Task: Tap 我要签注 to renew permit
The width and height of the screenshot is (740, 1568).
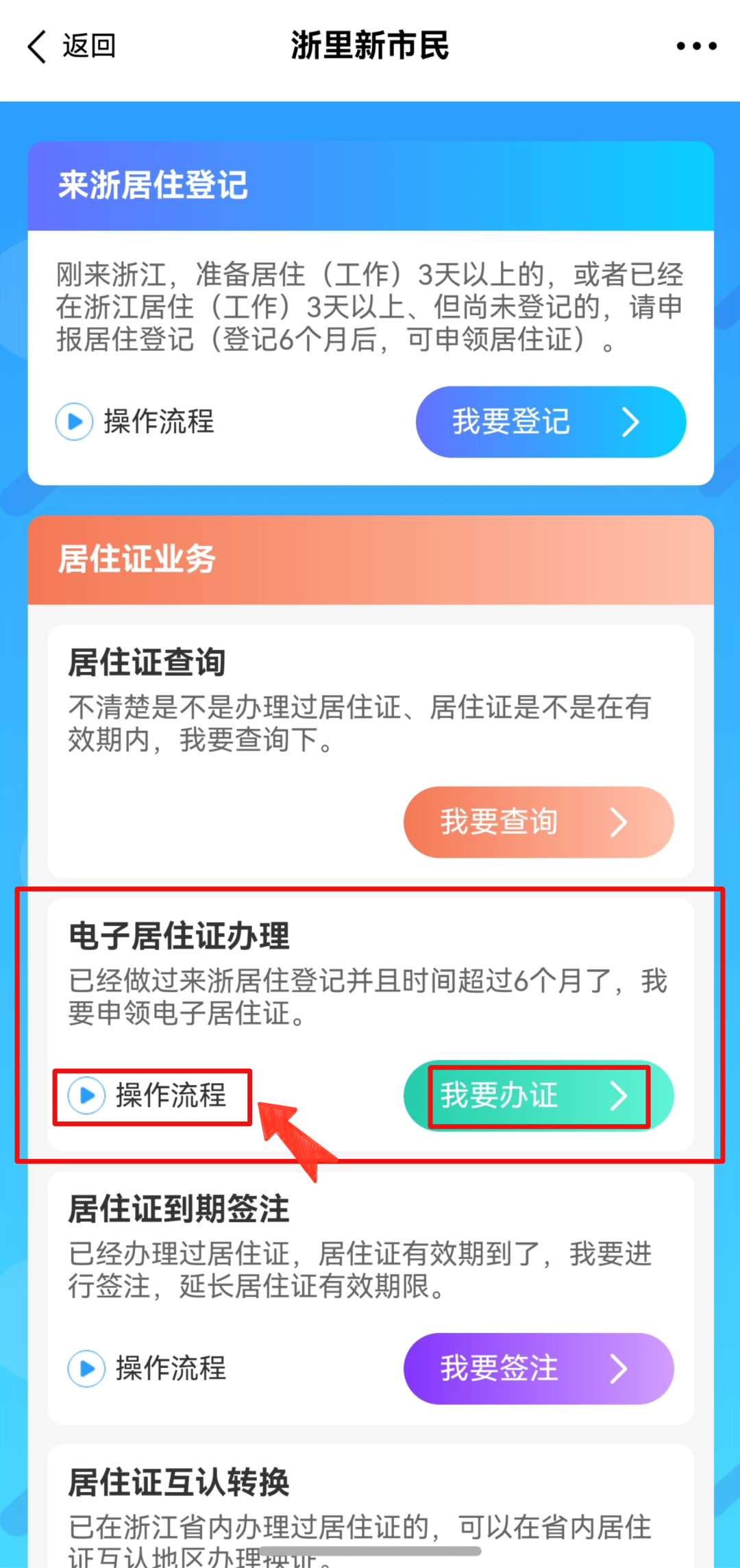Action: click(x=538, y=1369)
